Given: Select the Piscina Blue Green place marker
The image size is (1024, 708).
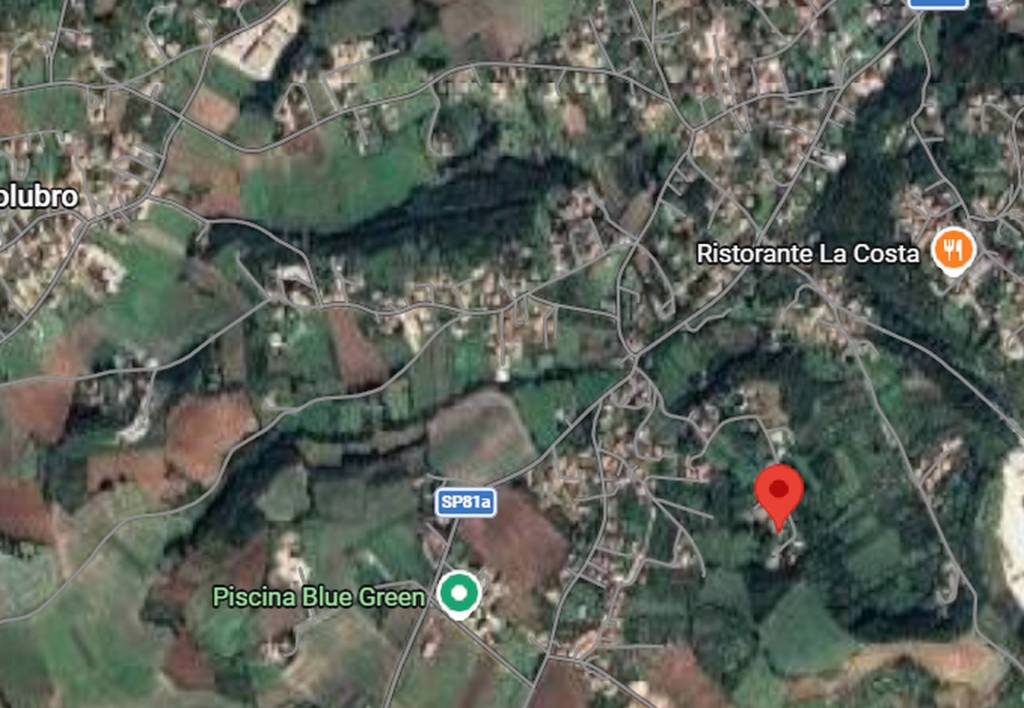Looking at the screenshot, I should point(459,595).
